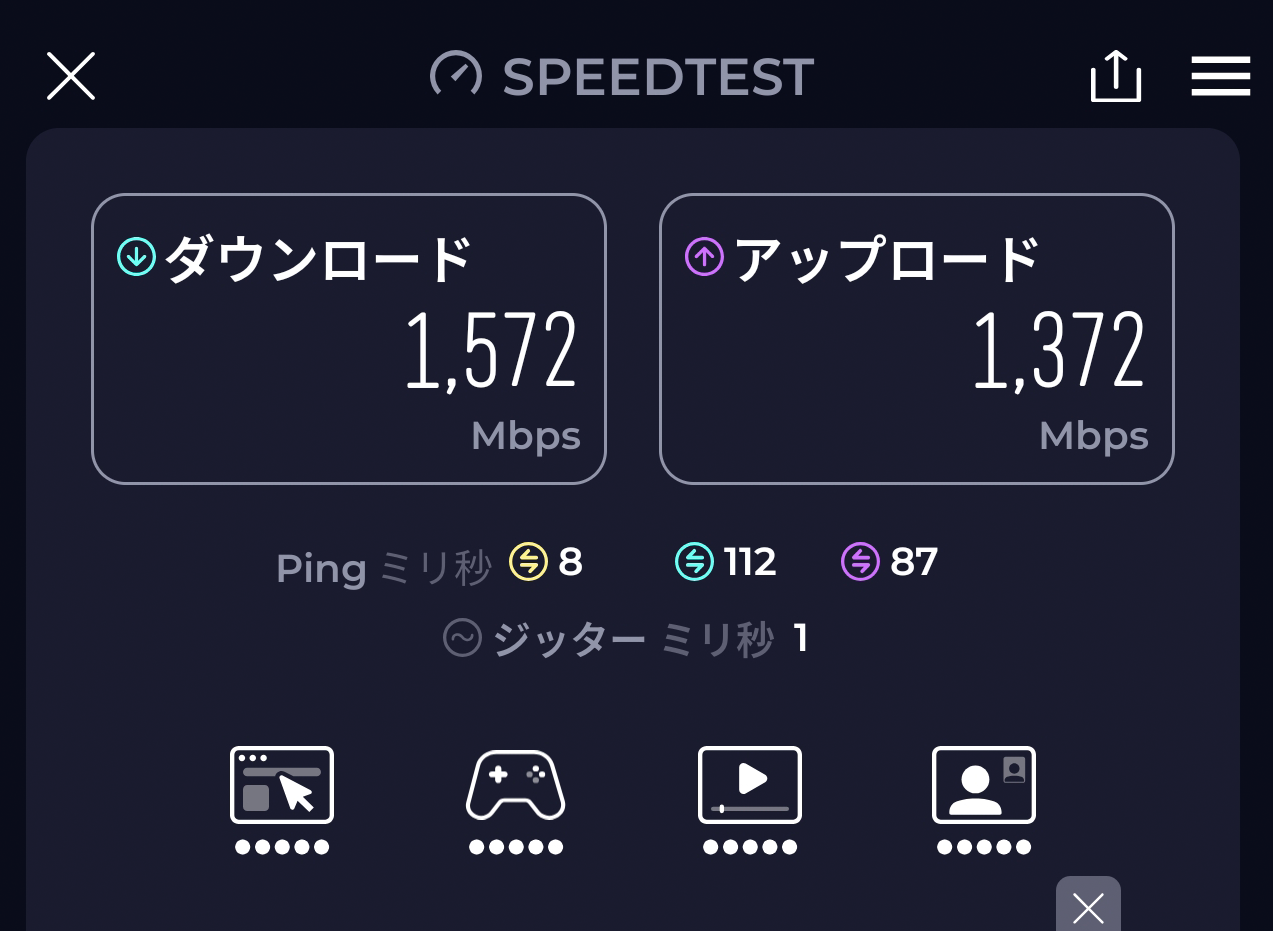The height and width of the screenshot is (931, 1273).
Task: Open the hamburger menu
Action: click(x=1220, y=76)
